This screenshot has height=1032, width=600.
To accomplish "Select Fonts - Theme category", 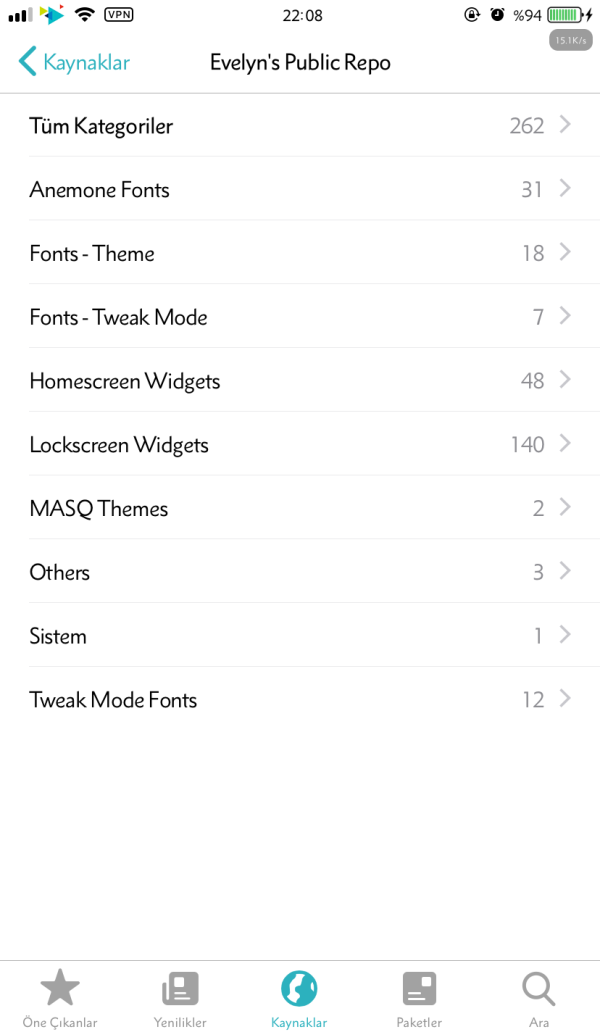I will pos(300,254).
